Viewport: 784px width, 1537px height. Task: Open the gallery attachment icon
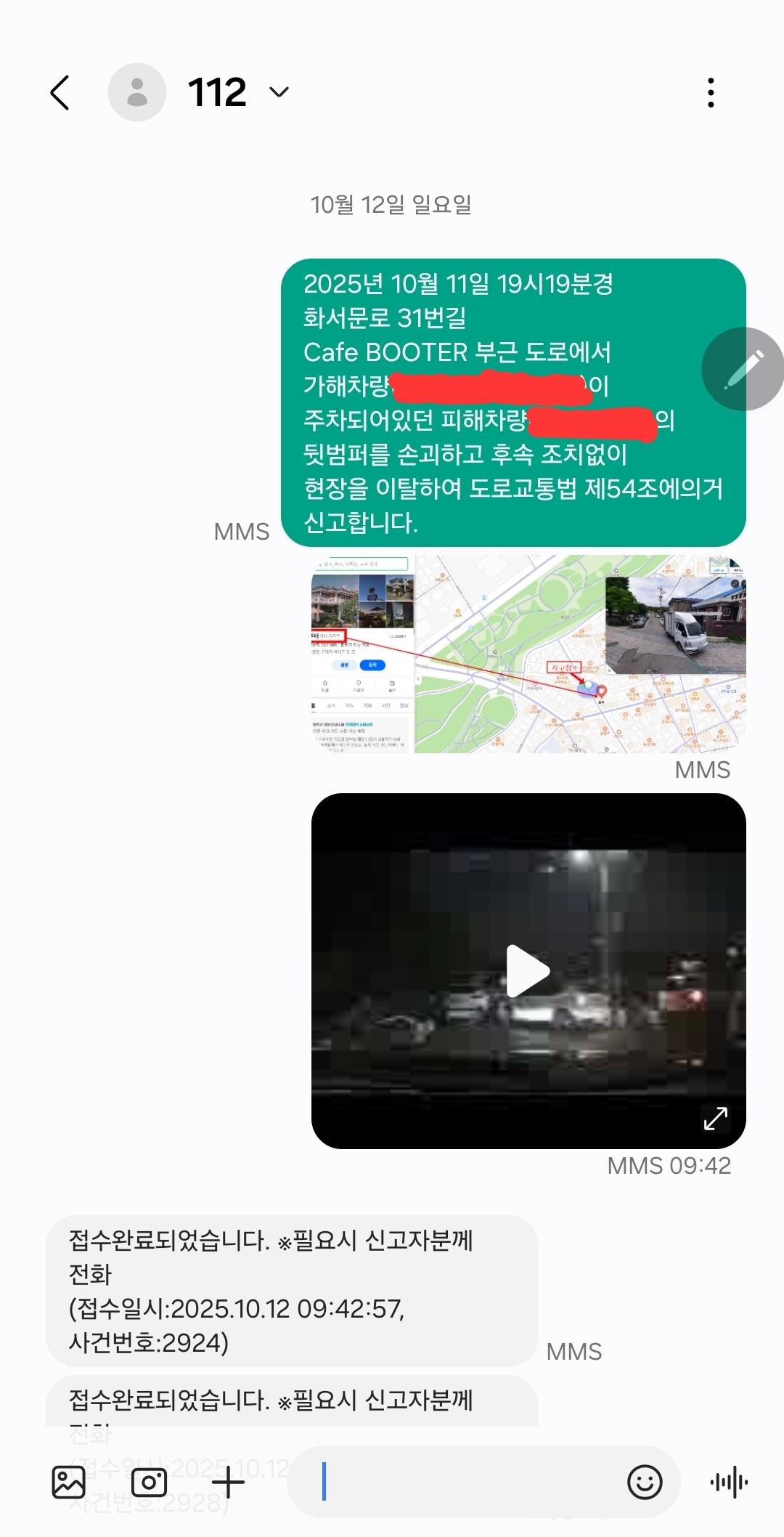click(69, 1482)
